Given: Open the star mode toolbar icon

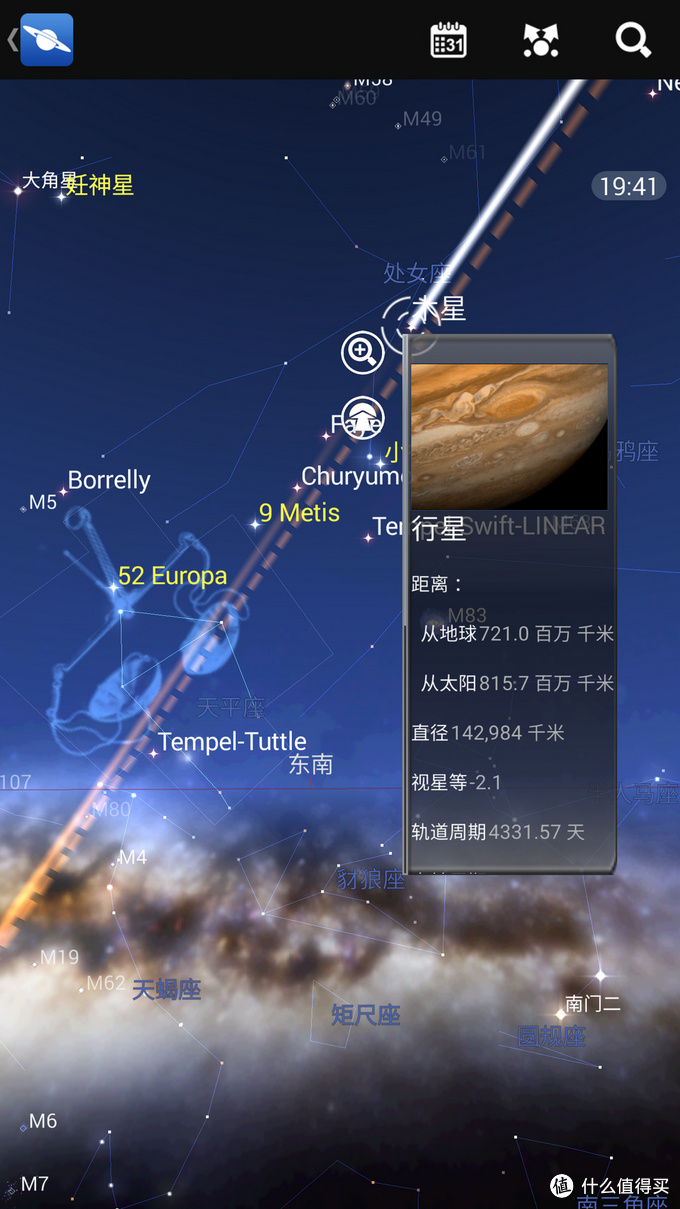Looking at the screenshot, I should (x=541, y=40).
